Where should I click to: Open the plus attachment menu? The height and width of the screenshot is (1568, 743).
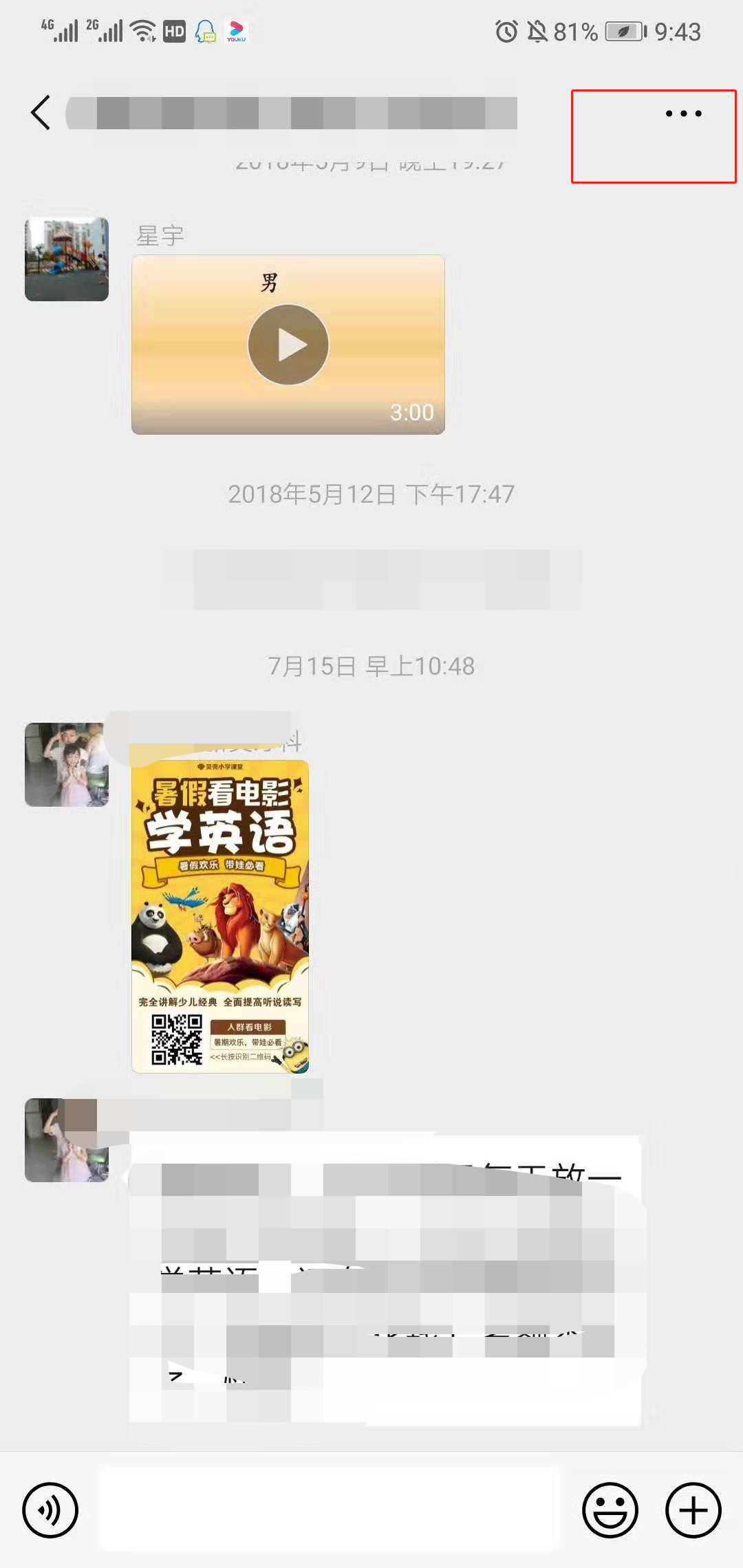click(693, 1510)
